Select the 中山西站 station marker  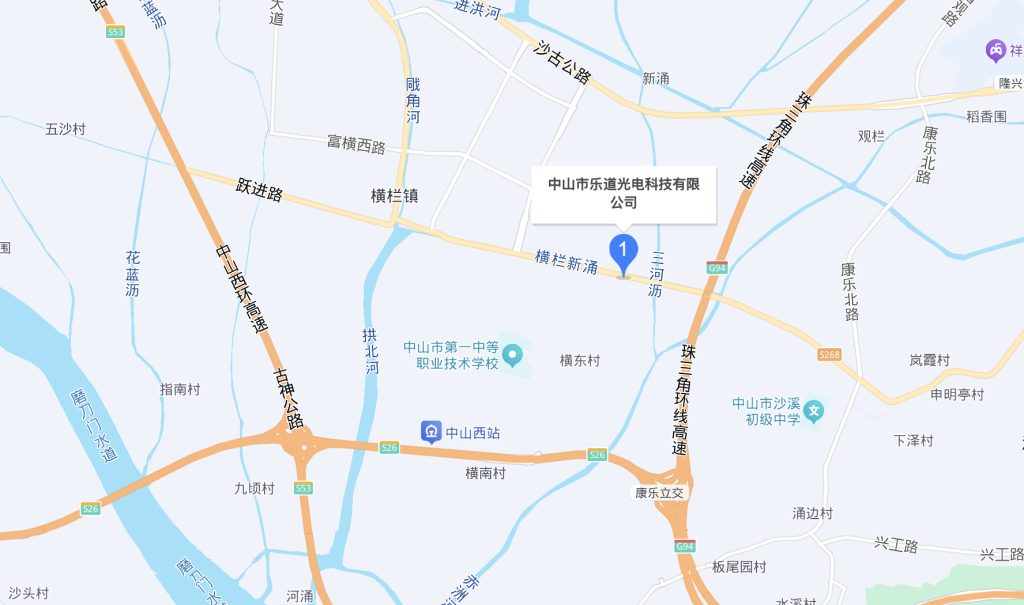pos(431,432)
